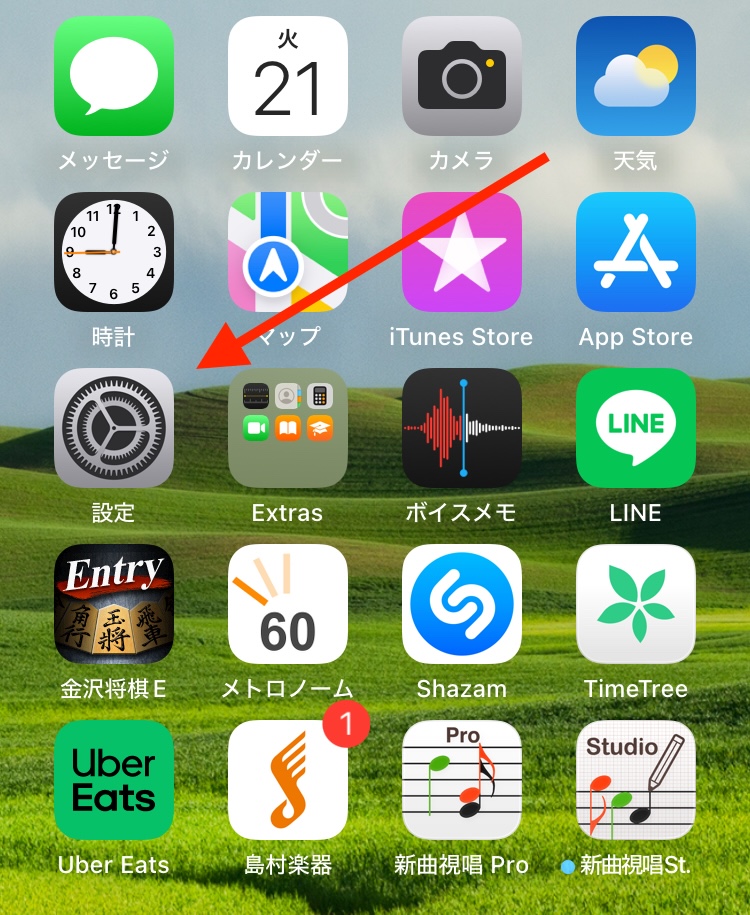The width and height of the screenshot is (750, 915).
Task: Launch Shazam
Action: 462,604
